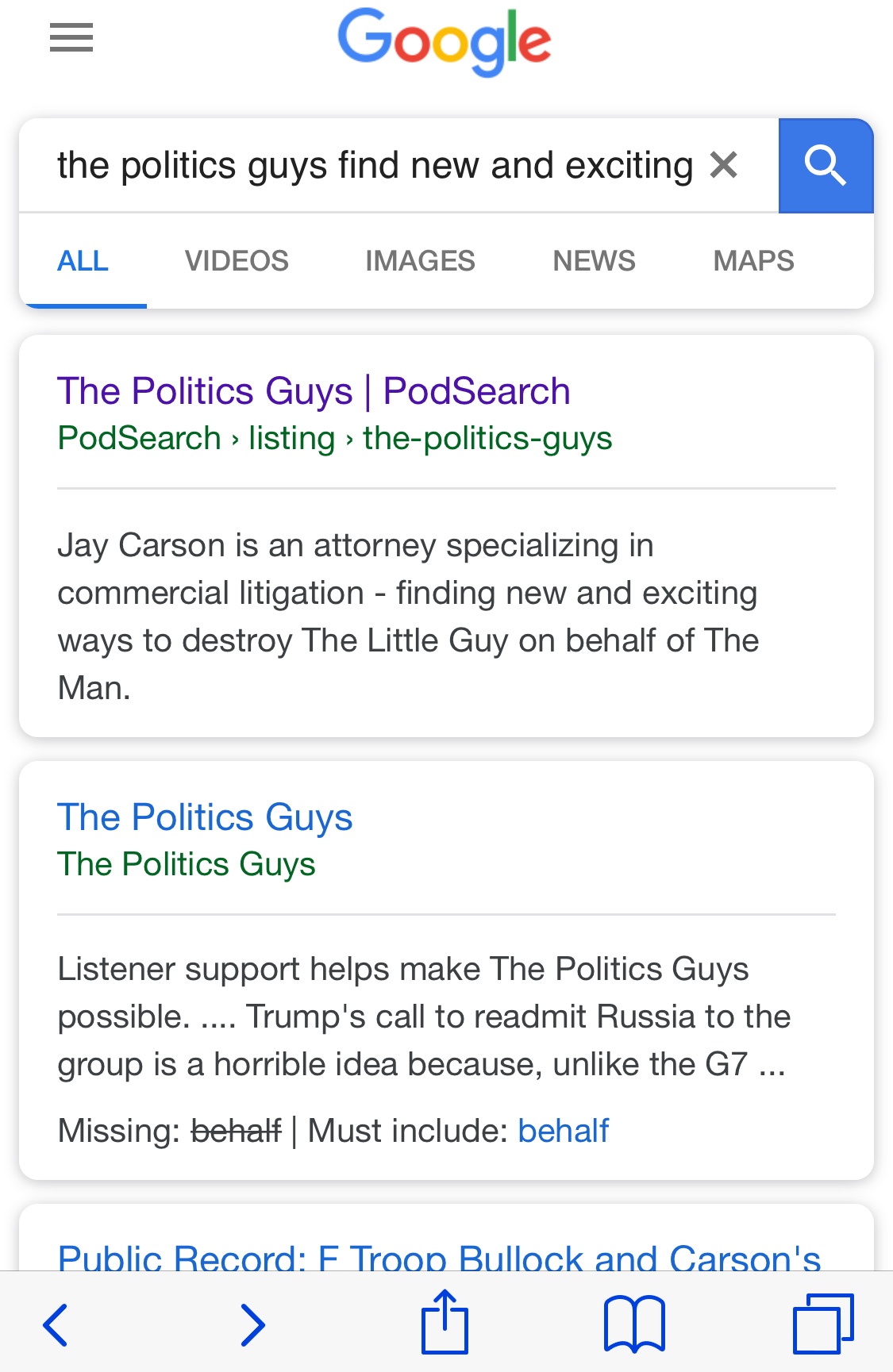This screenshot has height=1372, width=893.
Task: Switch to the Images tab
Action: tap(420, 261)
